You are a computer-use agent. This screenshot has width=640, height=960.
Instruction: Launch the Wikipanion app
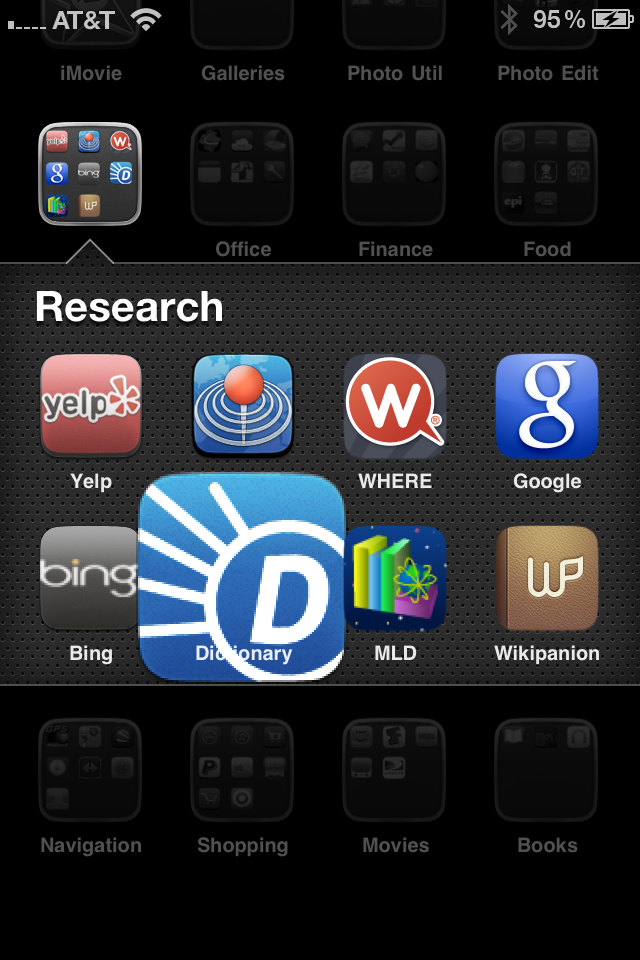tap(547, 578)
